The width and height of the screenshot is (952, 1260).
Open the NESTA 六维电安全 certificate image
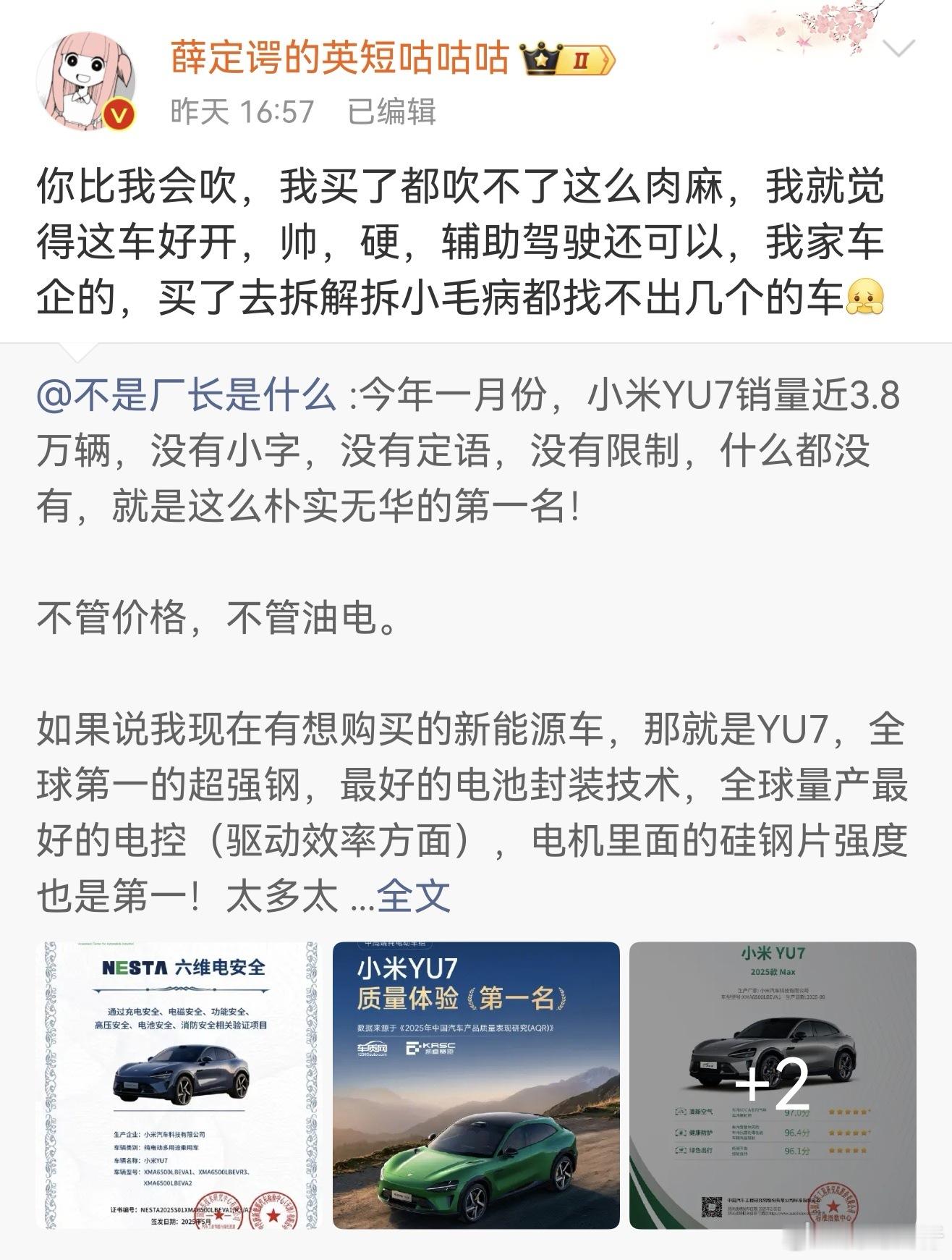click(x=177, y=1078)
